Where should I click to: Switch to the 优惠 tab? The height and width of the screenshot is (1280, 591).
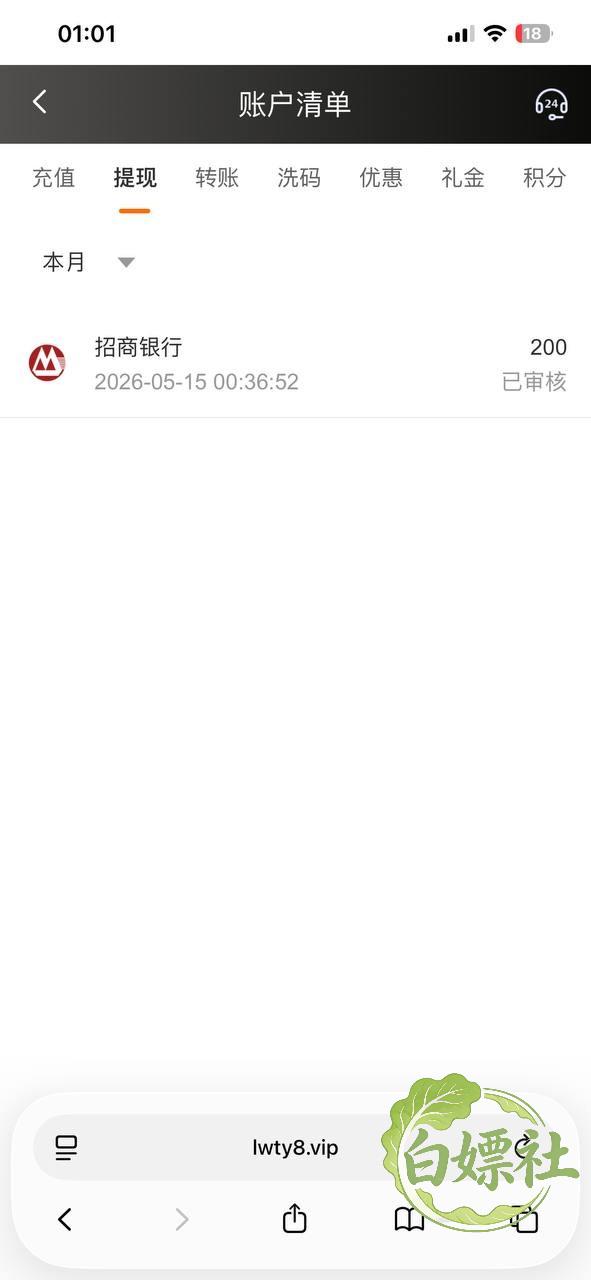[381, 178]
